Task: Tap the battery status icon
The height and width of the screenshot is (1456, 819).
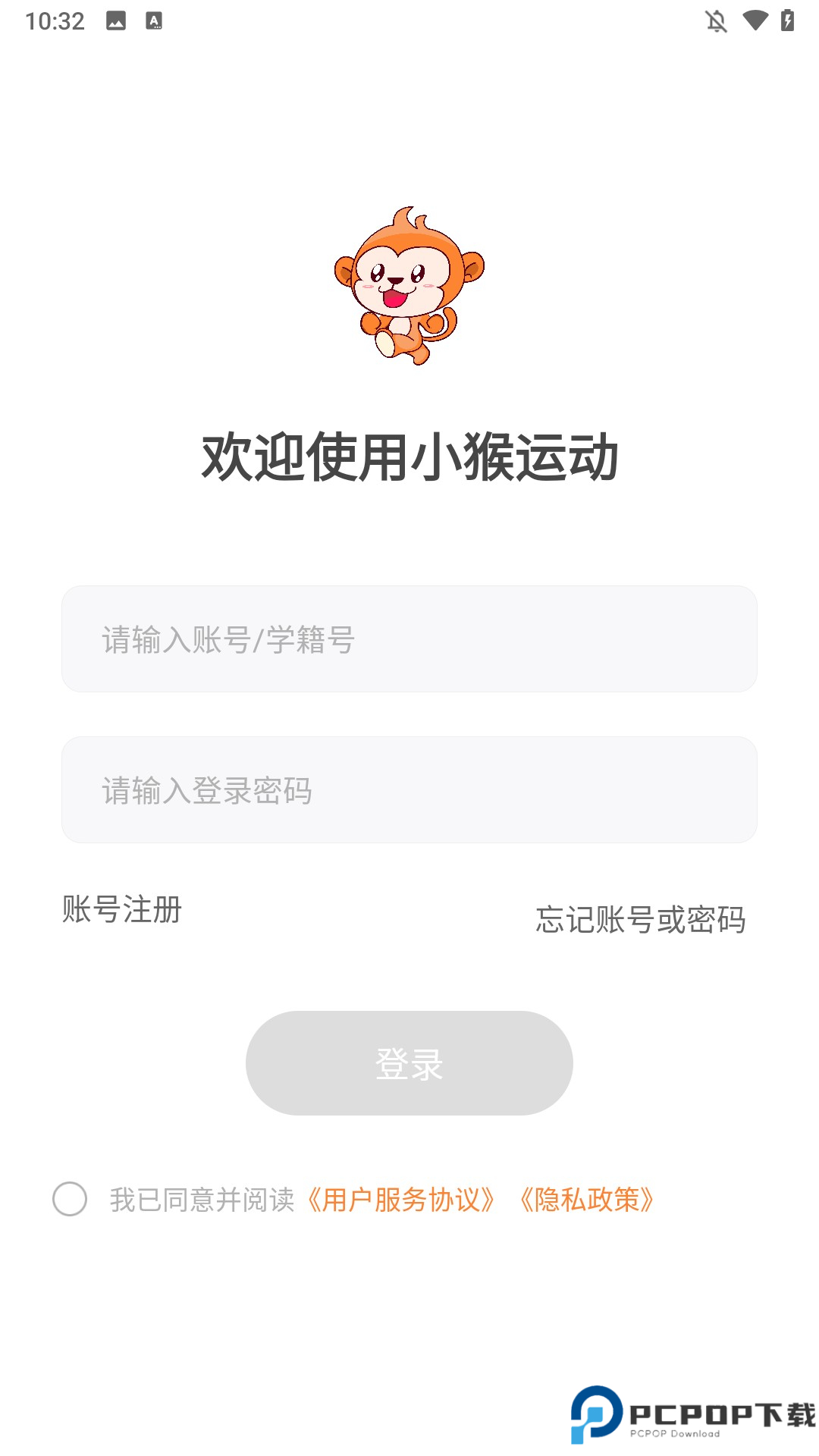Action: pos(786,20)
